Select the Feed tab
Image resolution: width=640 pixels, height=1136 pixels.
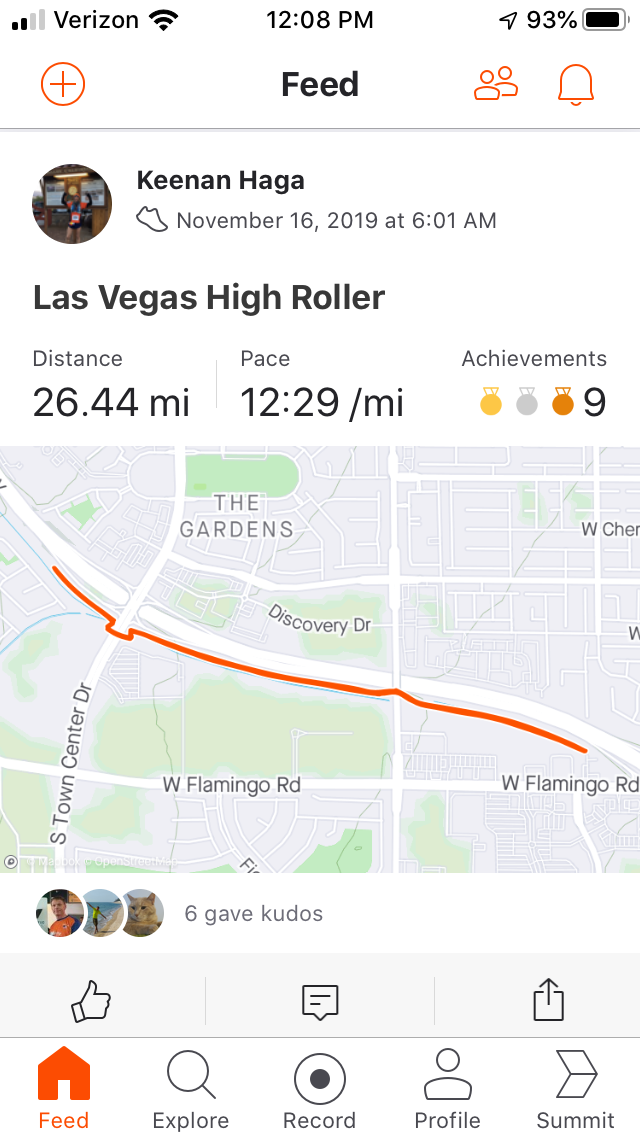[64, 1090]
